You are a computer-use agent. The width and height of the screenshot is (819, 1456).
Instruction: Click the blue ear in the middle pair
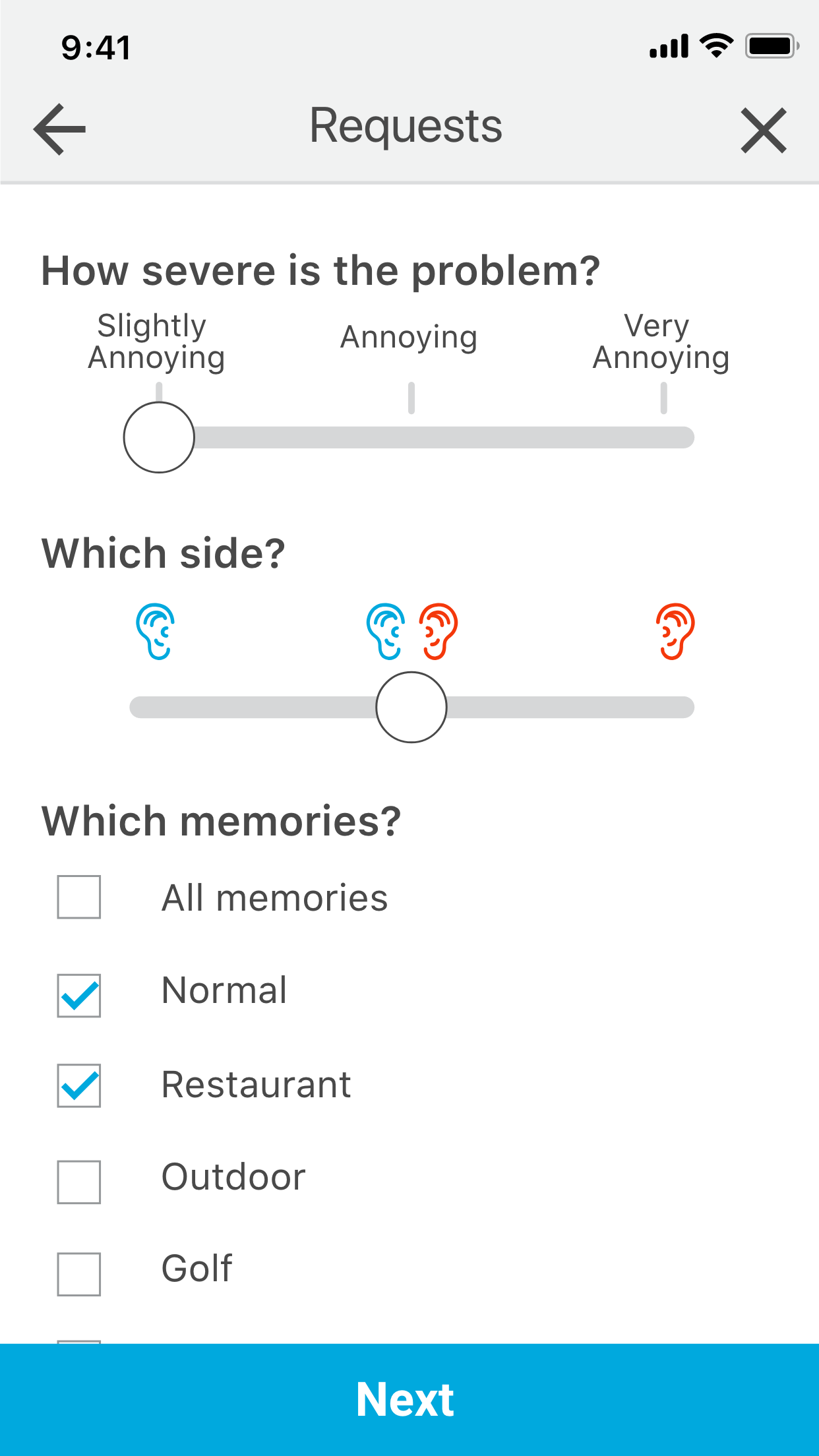[386, 631]
